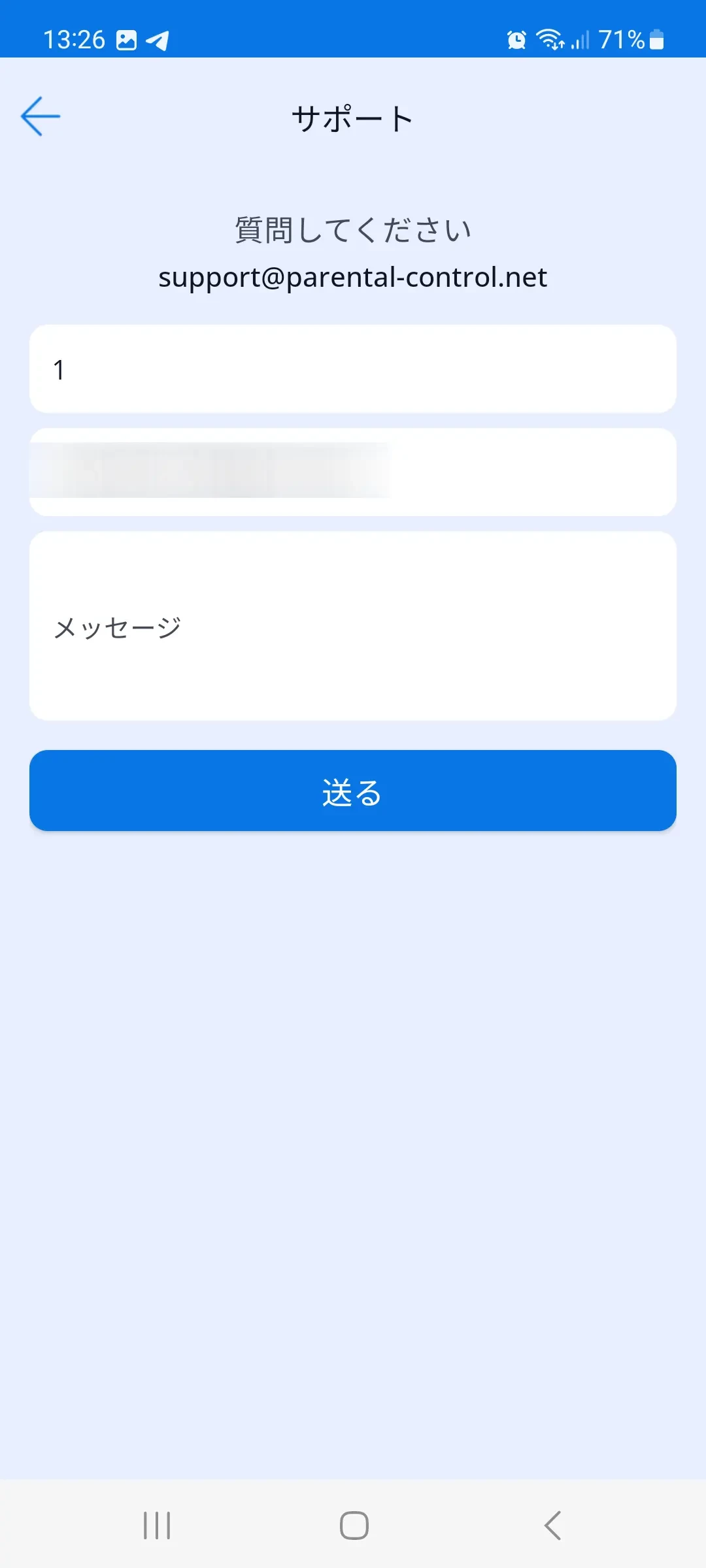
Task: Submit the form with 送る button
Action: pos(353,791)
